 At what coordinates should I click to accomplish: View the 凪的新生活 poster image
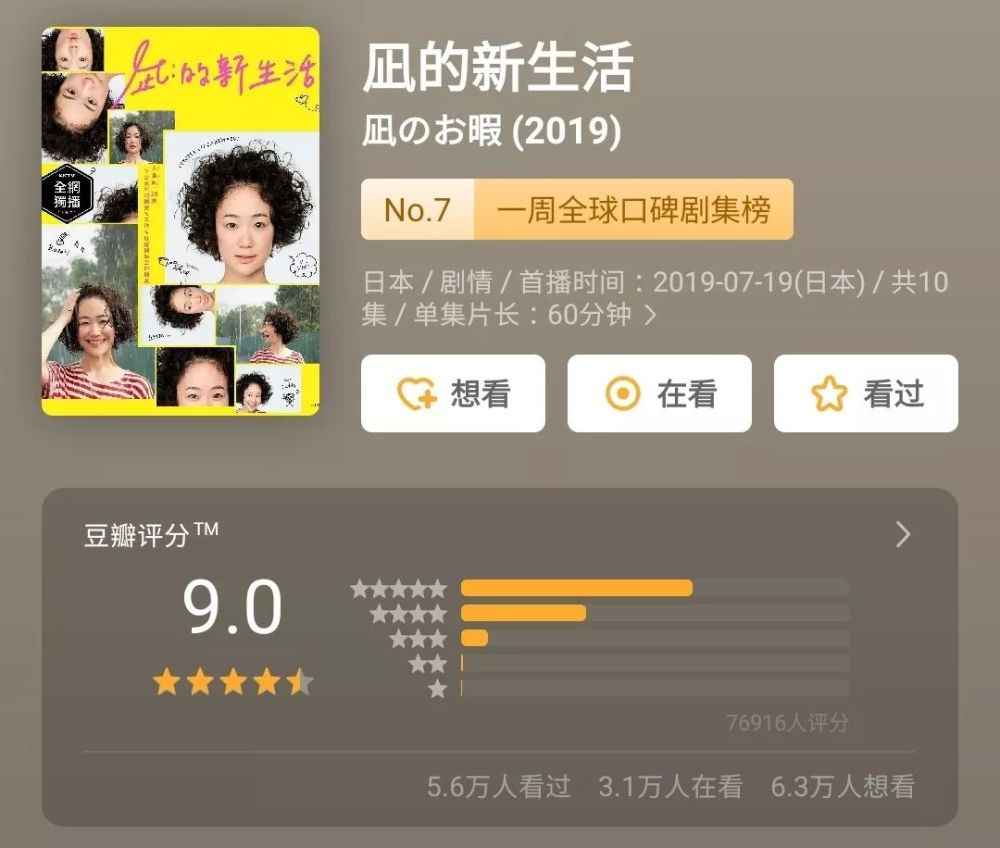point(180,221)
